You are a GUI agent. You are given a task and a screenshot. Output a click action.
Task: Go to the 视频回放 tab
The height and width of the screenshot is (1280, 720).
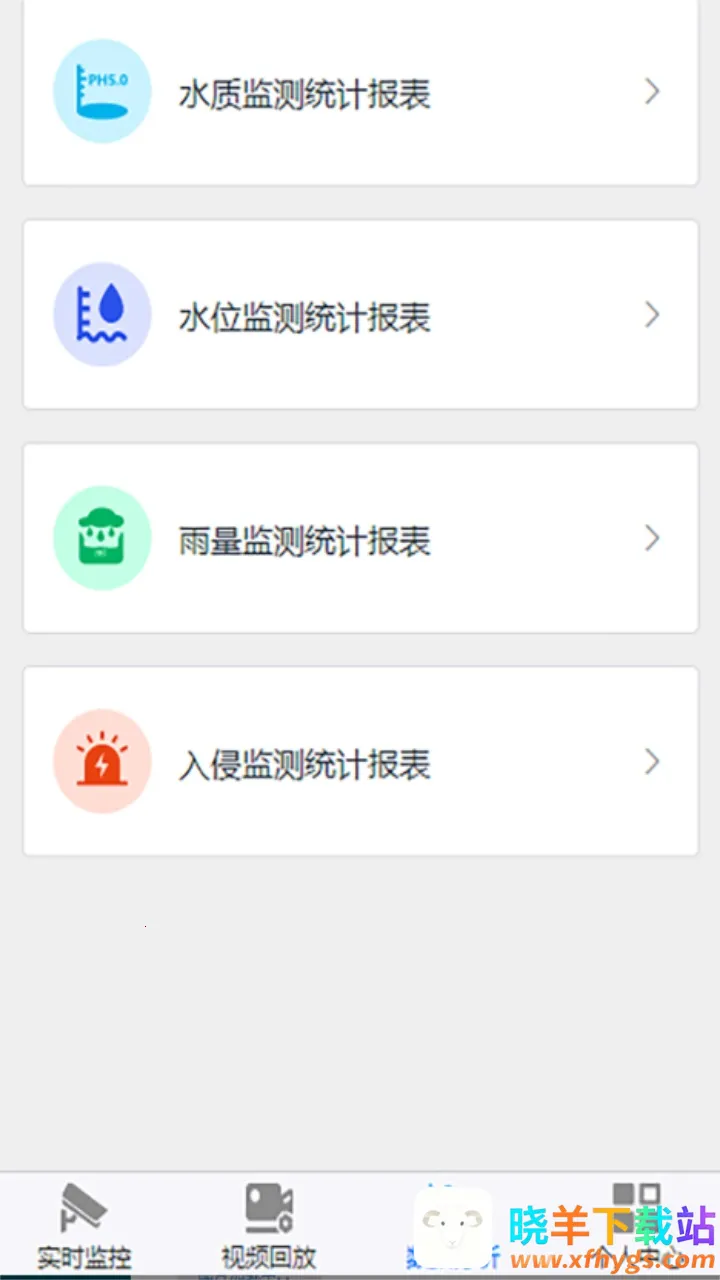pos(269,1226)
